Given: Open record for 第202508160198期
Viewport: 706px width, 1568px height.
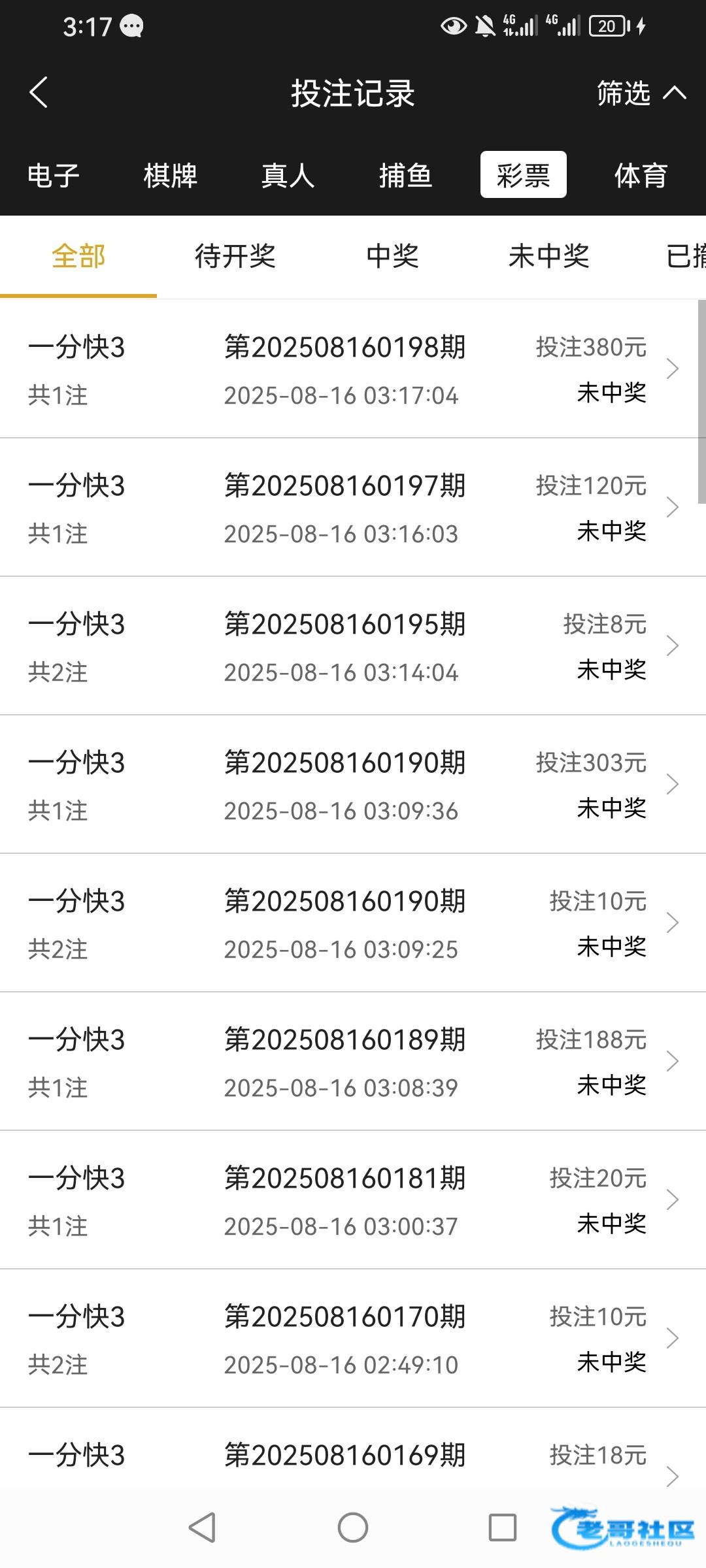Looking at the screenshot, I should [353, 369].
